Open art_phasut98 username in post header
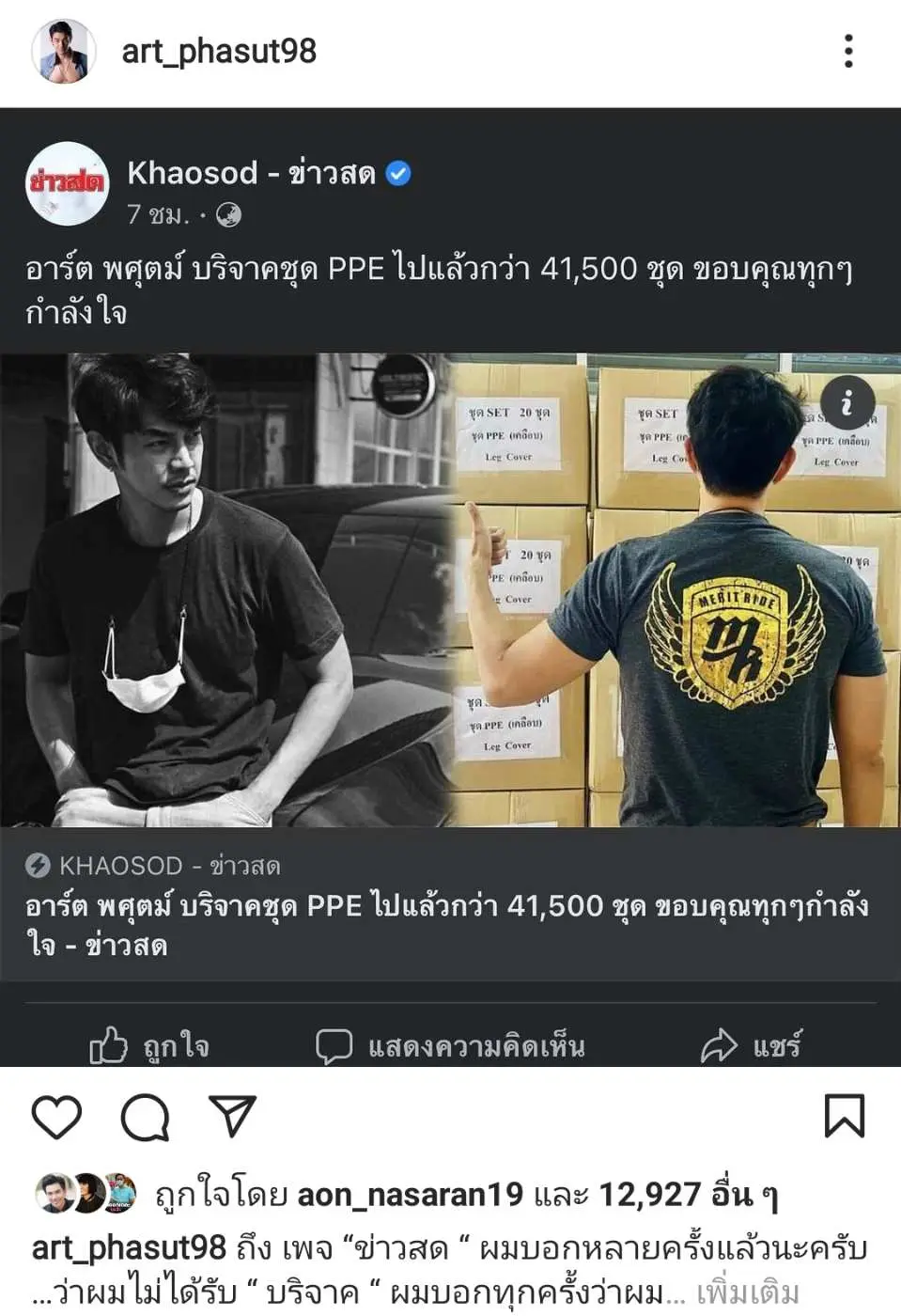The width and height of the screenshot is (901, 1316). coord(219,51)
